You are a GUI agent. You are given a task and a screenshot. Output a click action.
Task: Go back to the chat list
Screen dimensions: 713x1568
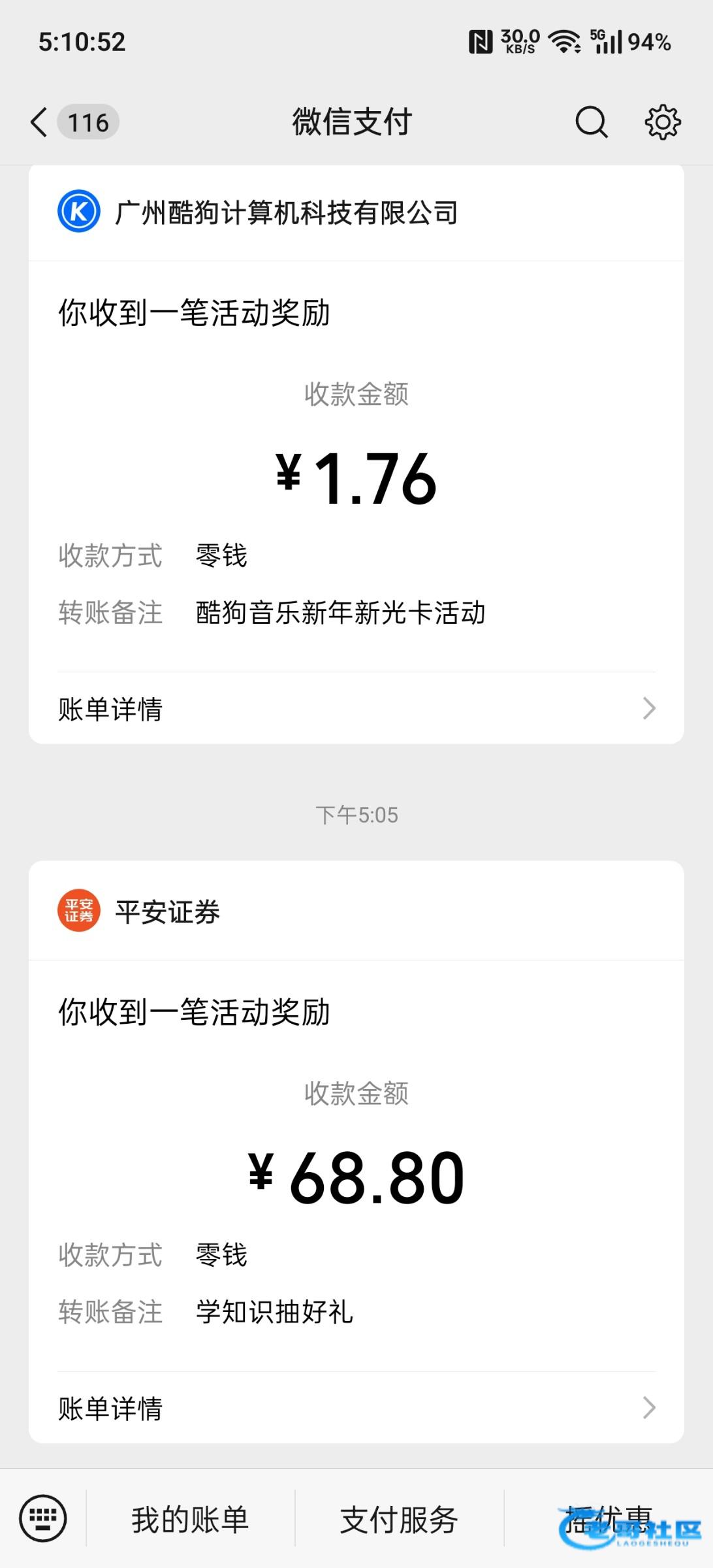[40, 122]
